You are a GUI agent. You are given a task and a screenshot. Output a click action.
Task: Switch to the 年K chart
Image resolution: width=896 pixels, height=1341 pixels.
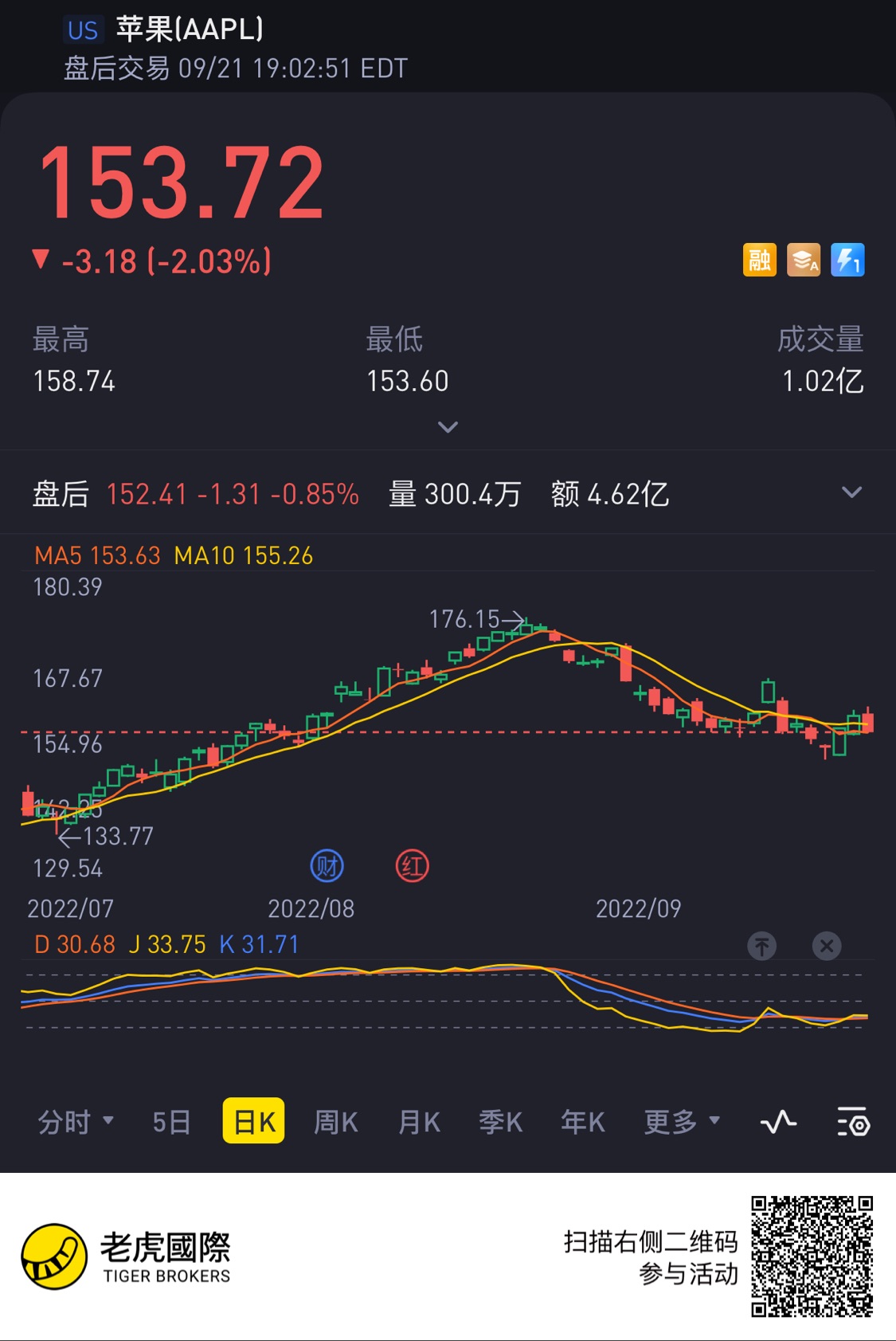(x=583, y=1122)
